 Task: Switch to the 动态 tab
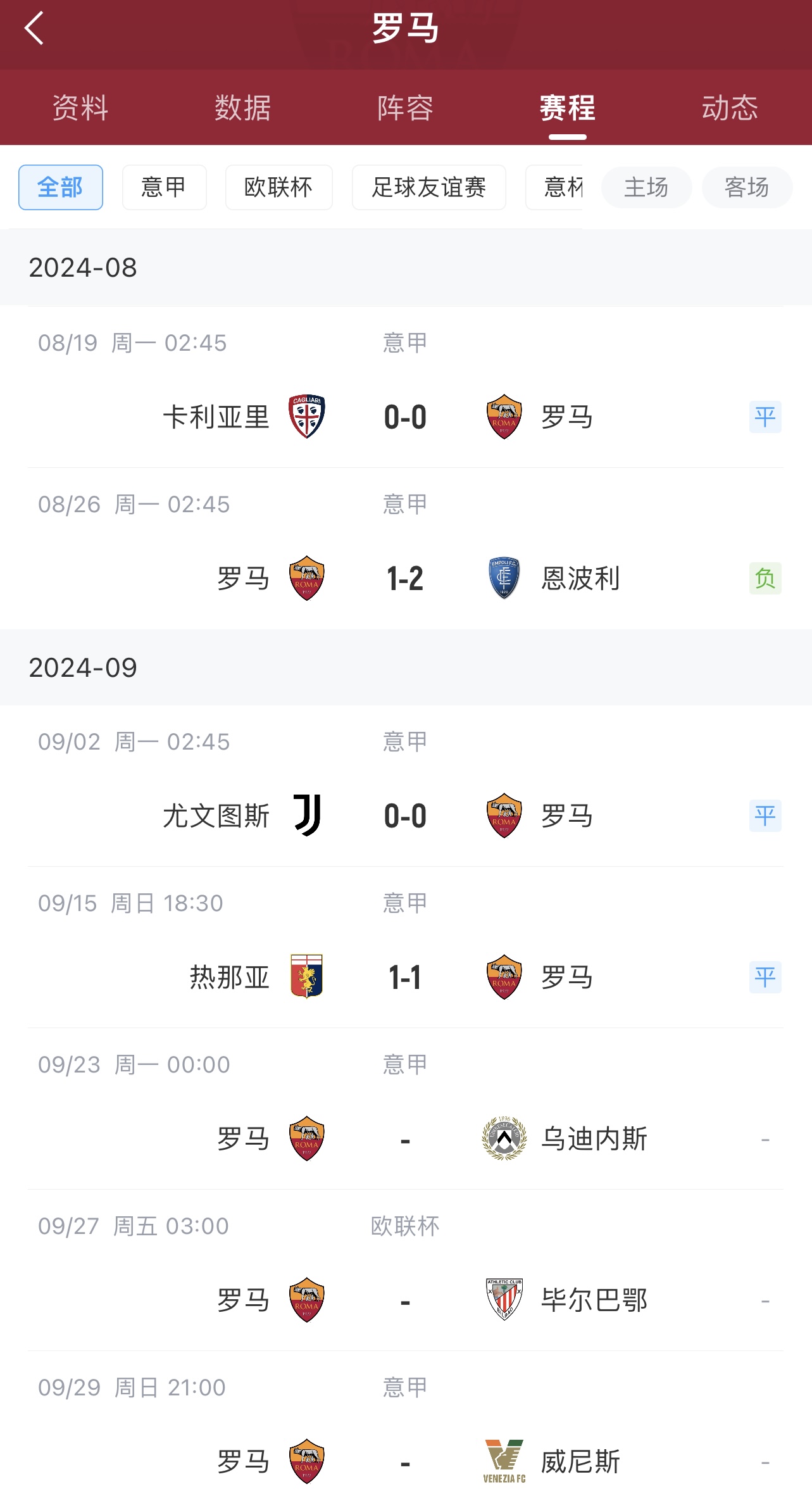click(730, 108)
